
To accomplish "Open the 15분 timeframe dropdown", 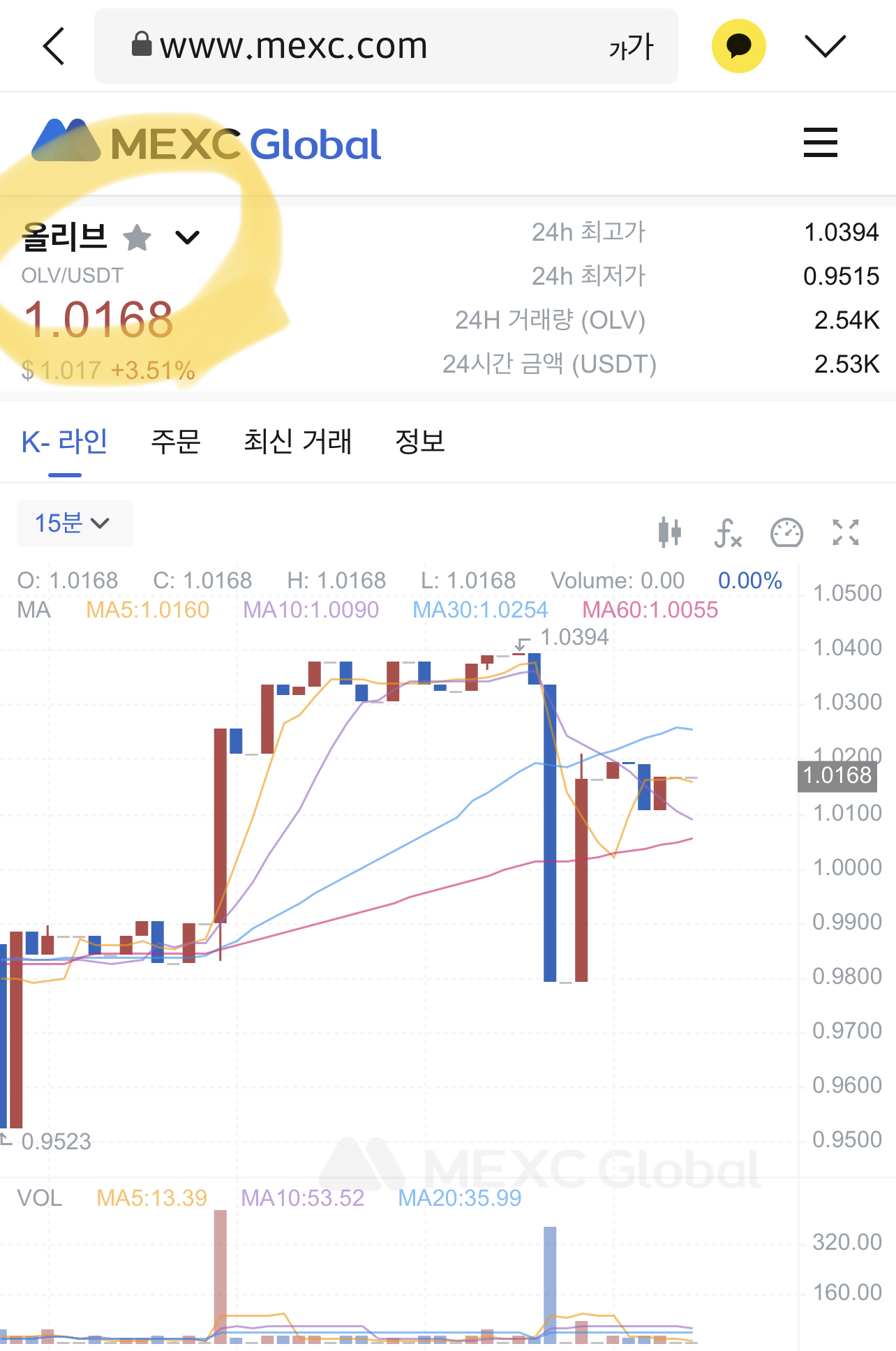I will click(x=74, y=523).
